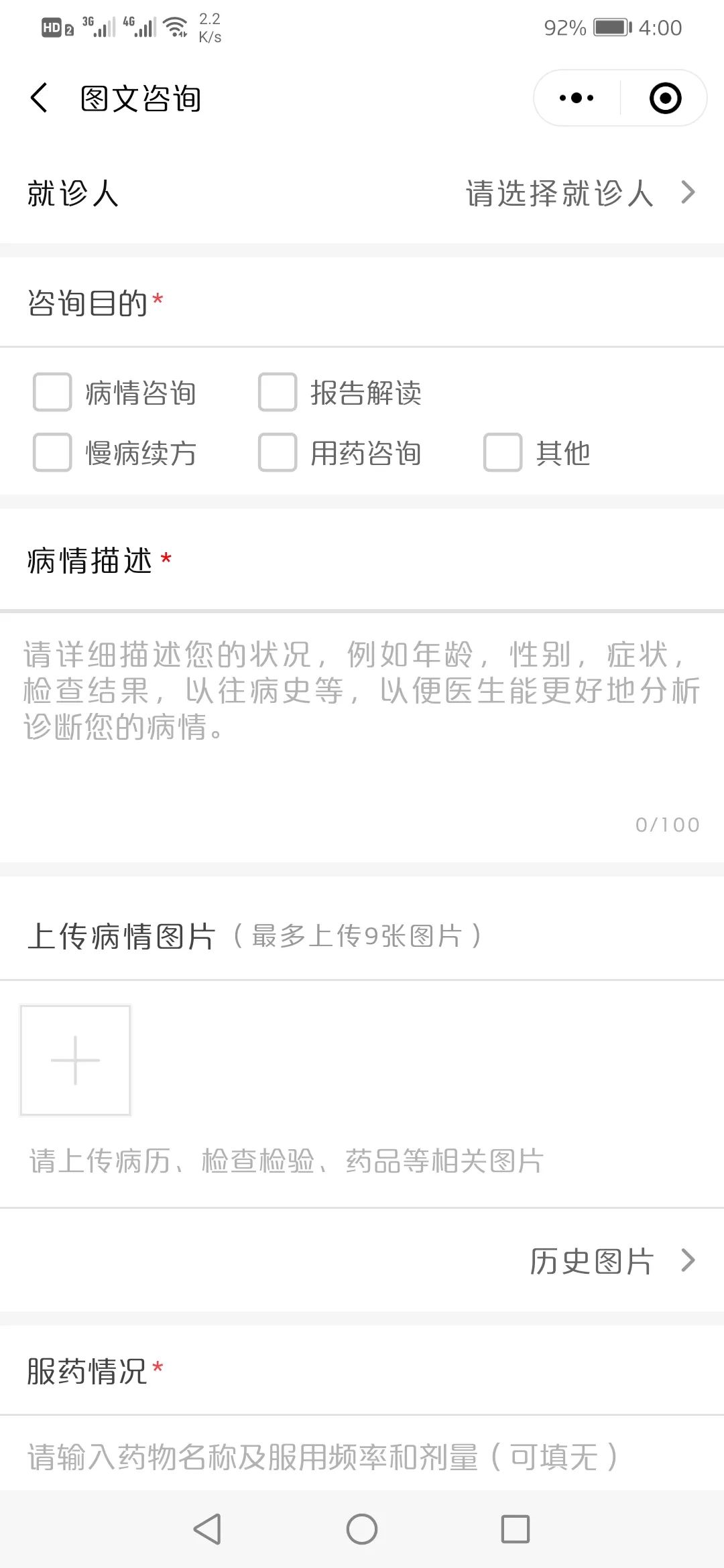The width and height of the screenshot is (724, 1568).
Task: Close the mini program via circle icon
Action: 665,98
